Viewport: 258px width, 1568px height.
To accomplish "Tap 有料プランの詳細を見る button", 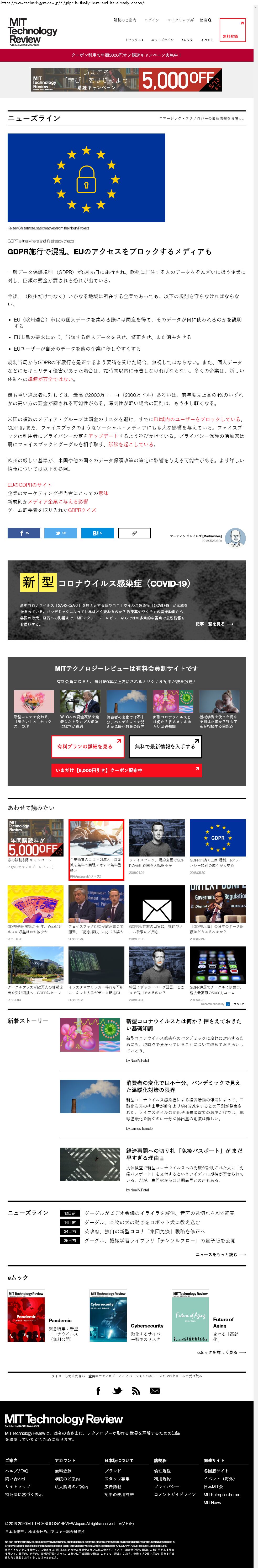I will (x=88, y=746).
